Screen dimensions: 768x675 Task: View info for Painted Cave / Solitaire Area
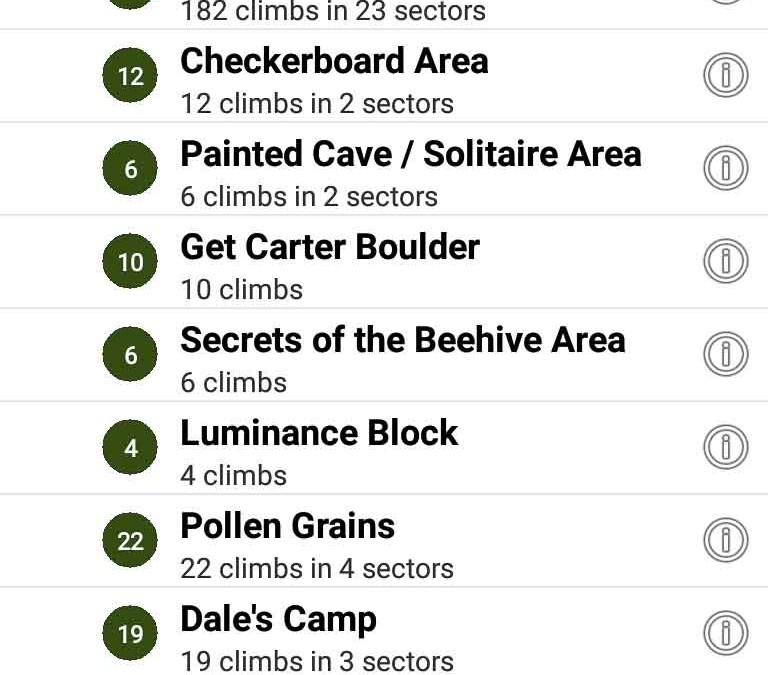725,169
